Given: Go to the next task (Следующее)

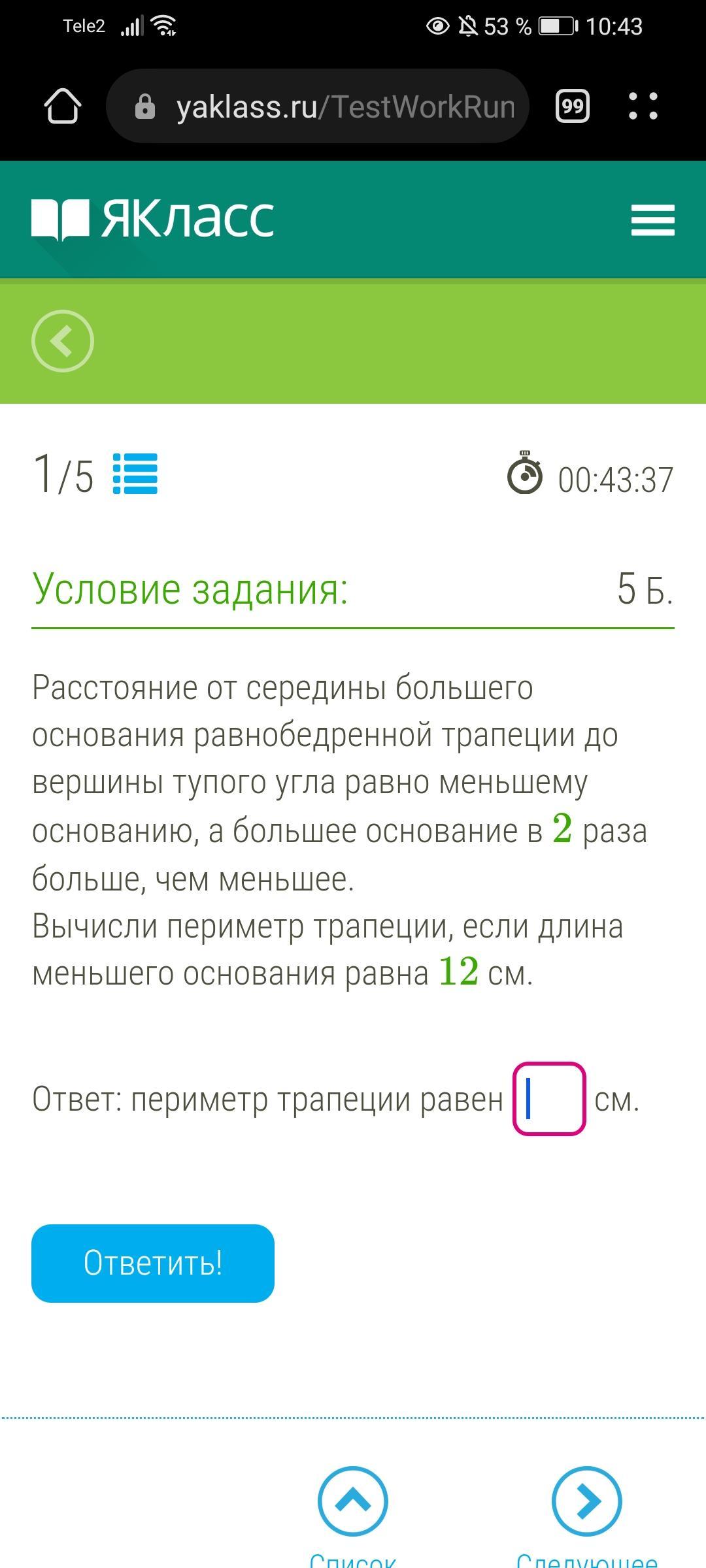Looking at the screenshot, I should coord(586,1503).
